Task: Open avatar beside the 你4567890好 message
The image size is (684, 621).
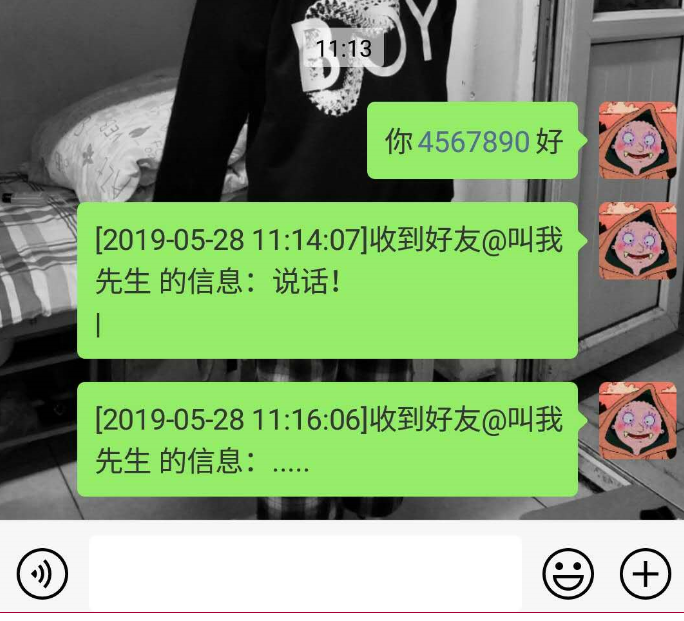Action: coord(637,140)
